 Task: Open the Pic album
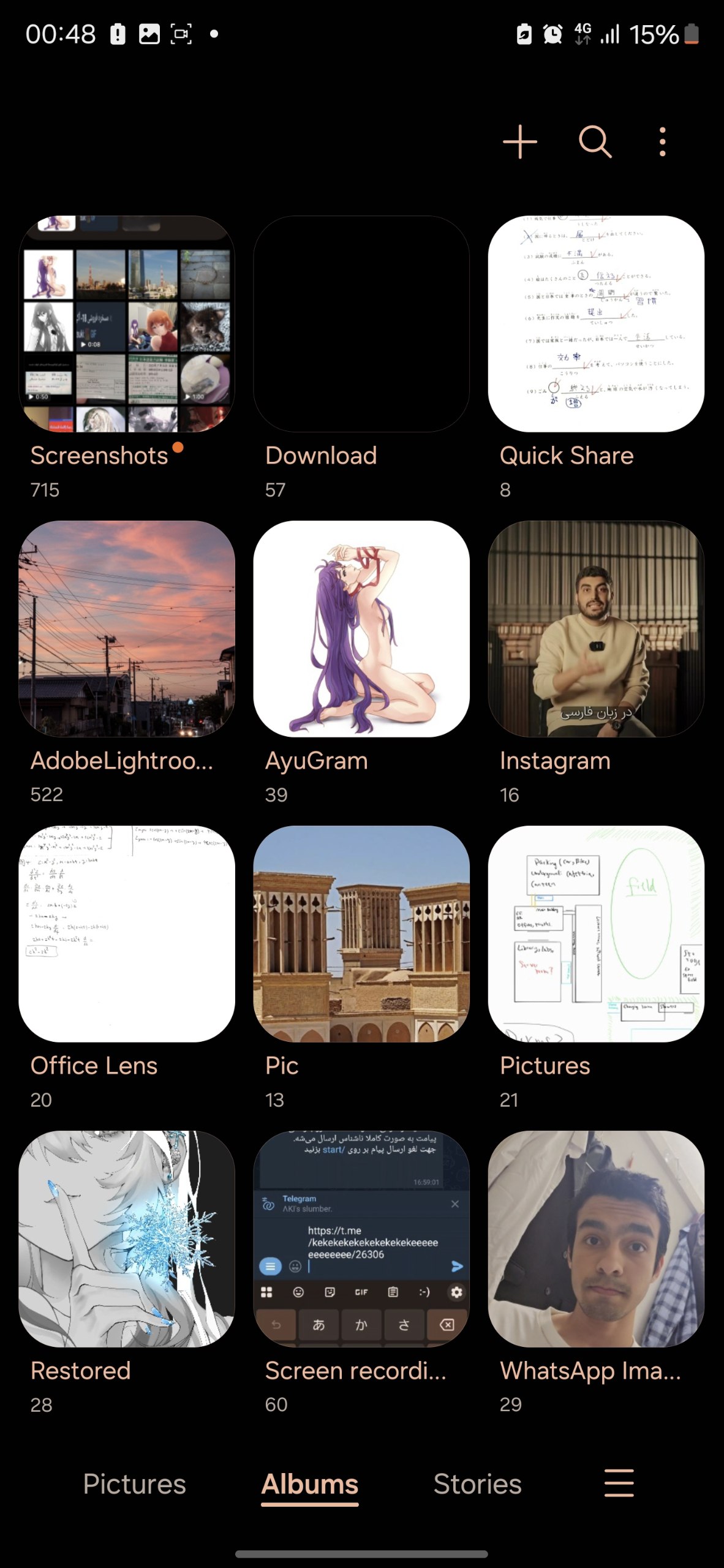click(x=361, y=933)
